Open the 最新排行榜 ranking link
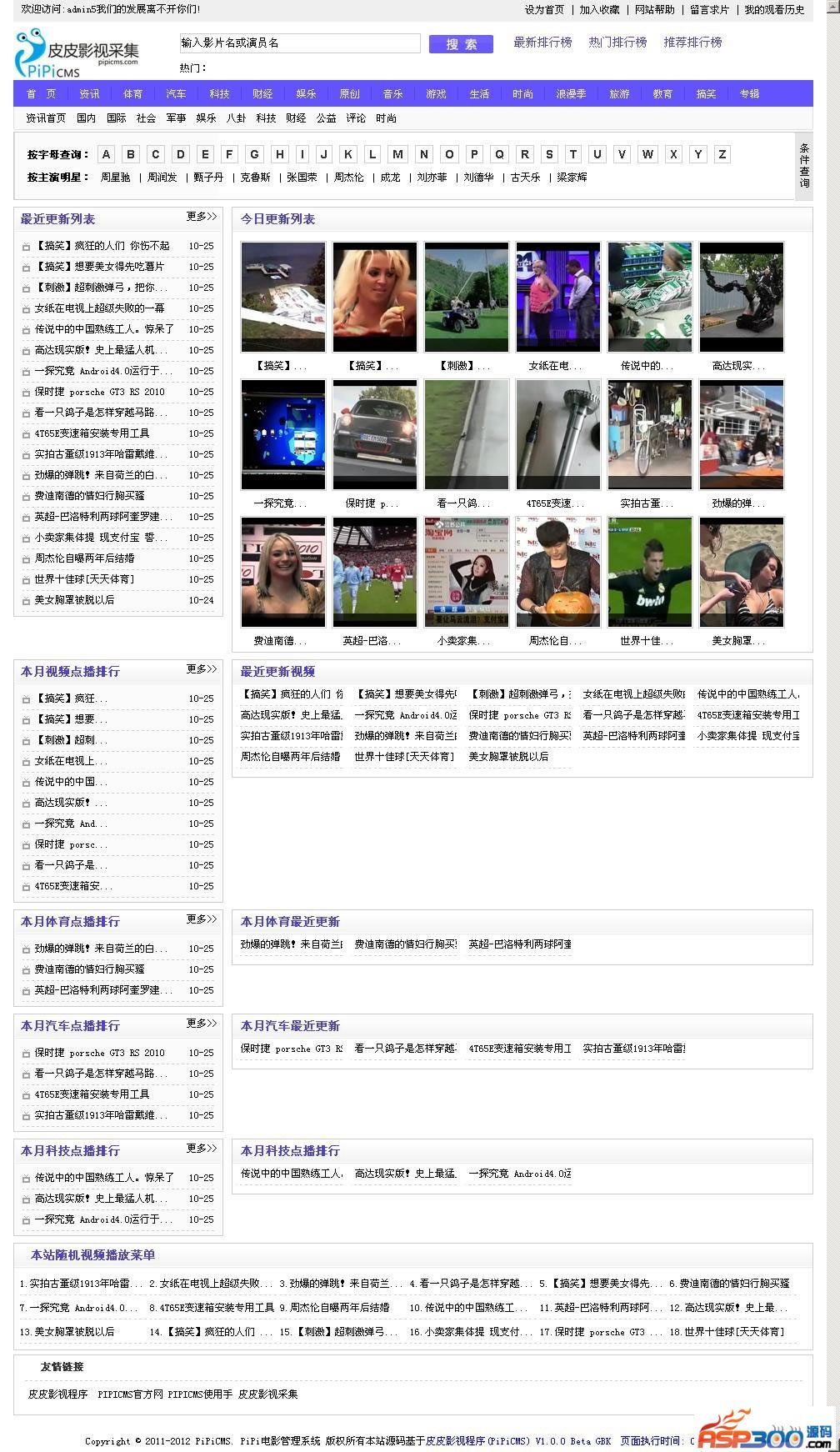The width and height of the screenshot is (840, 1452). [x=542, y=43]
